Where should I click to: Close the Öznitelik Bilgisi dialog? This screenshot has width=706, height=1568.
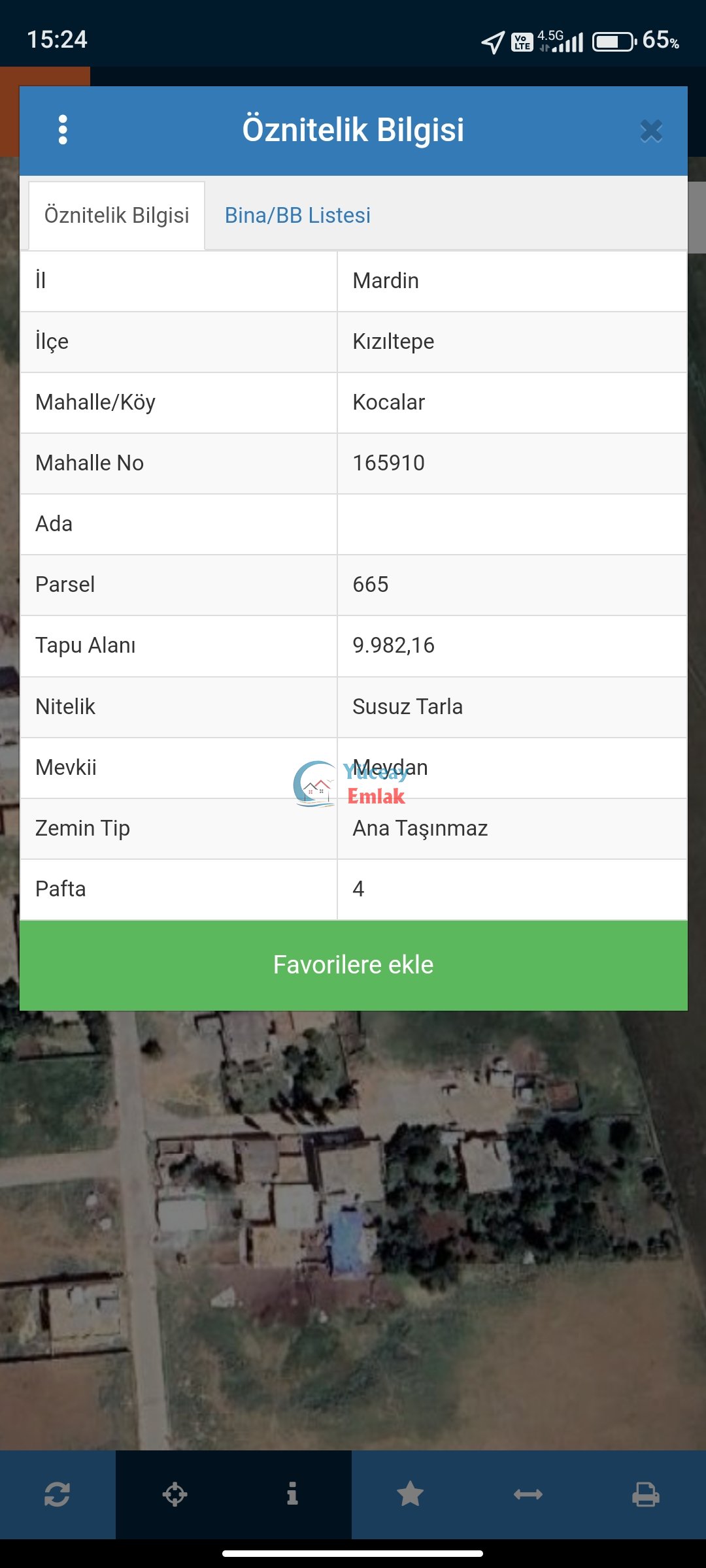(651, 131)
